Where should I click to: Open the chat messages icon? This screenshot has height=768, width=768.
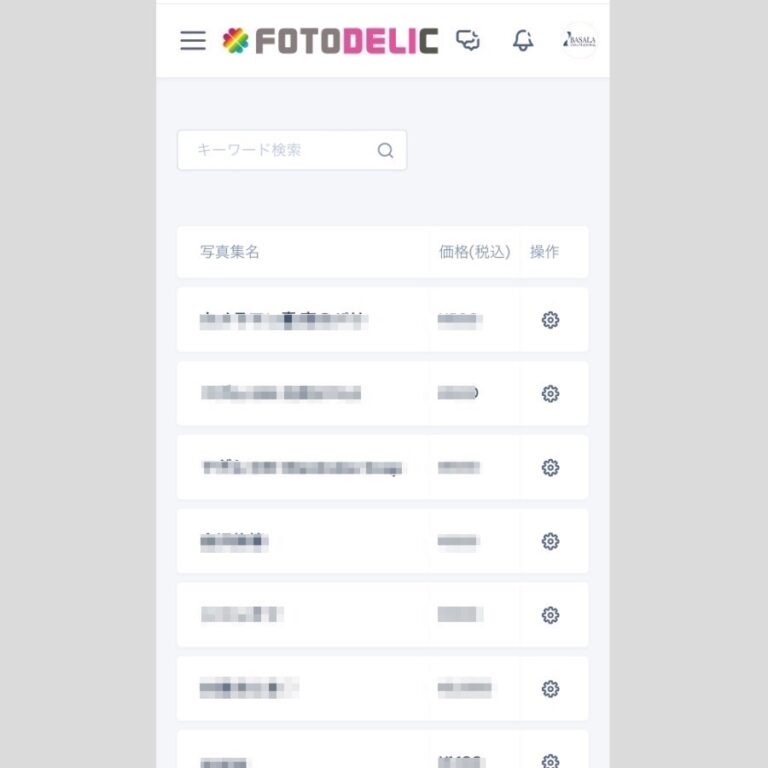[x=467, y=40]
